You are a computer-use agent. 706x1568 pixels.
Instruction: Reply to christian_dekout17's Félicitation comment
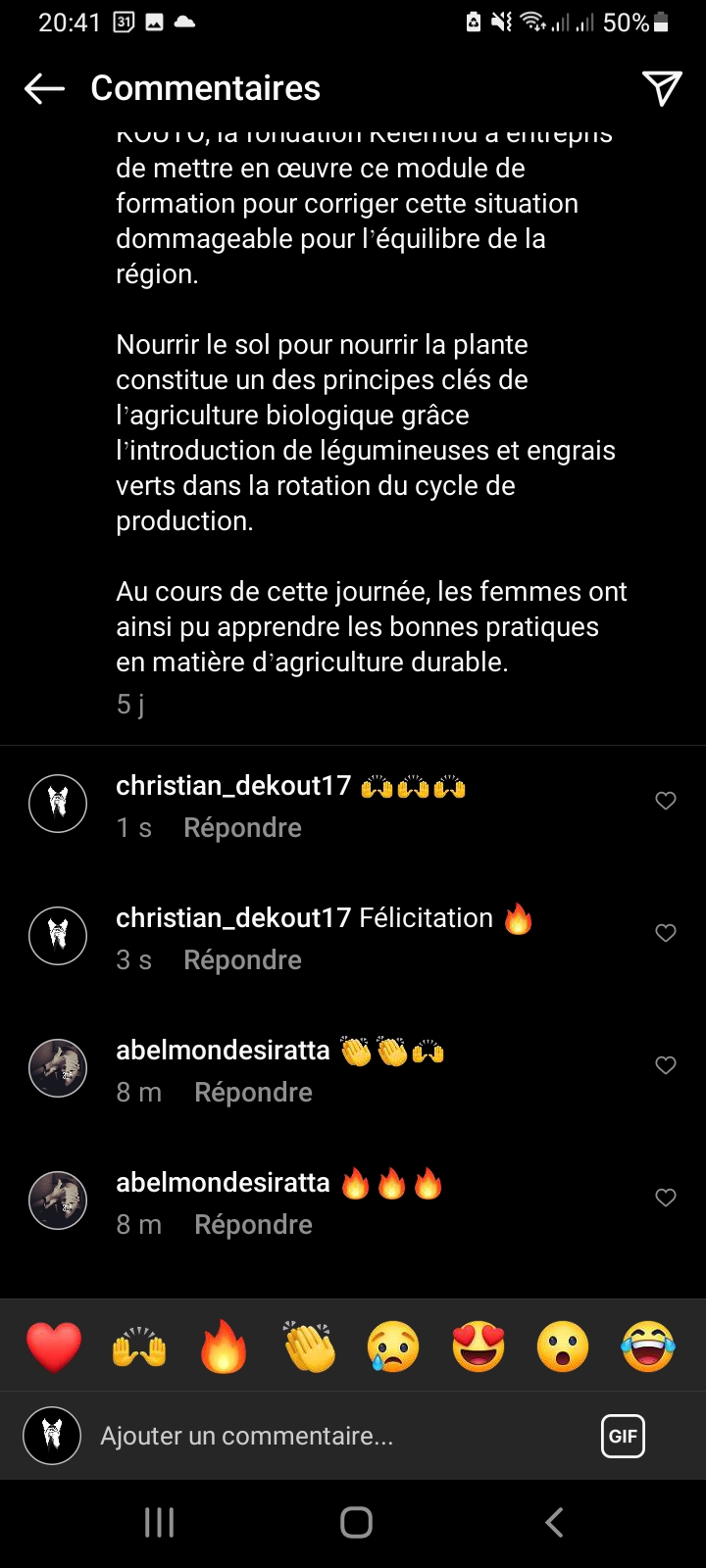[242, 960]
